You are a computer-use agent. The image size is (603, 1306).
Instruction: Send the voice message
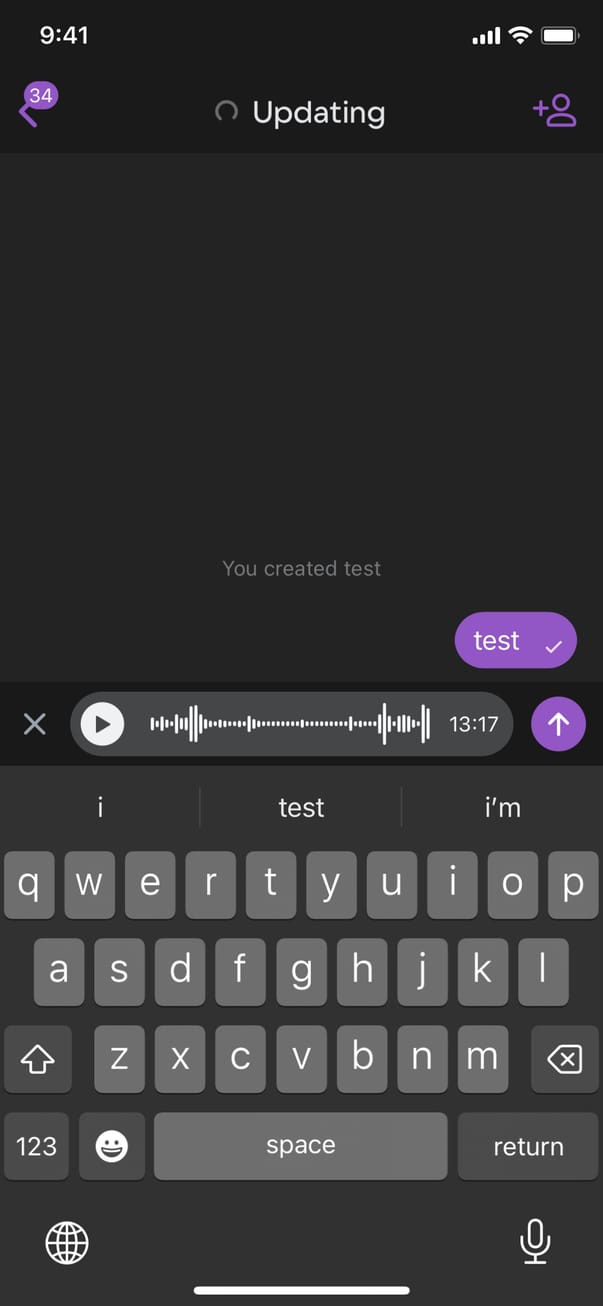tap(558, 724)
